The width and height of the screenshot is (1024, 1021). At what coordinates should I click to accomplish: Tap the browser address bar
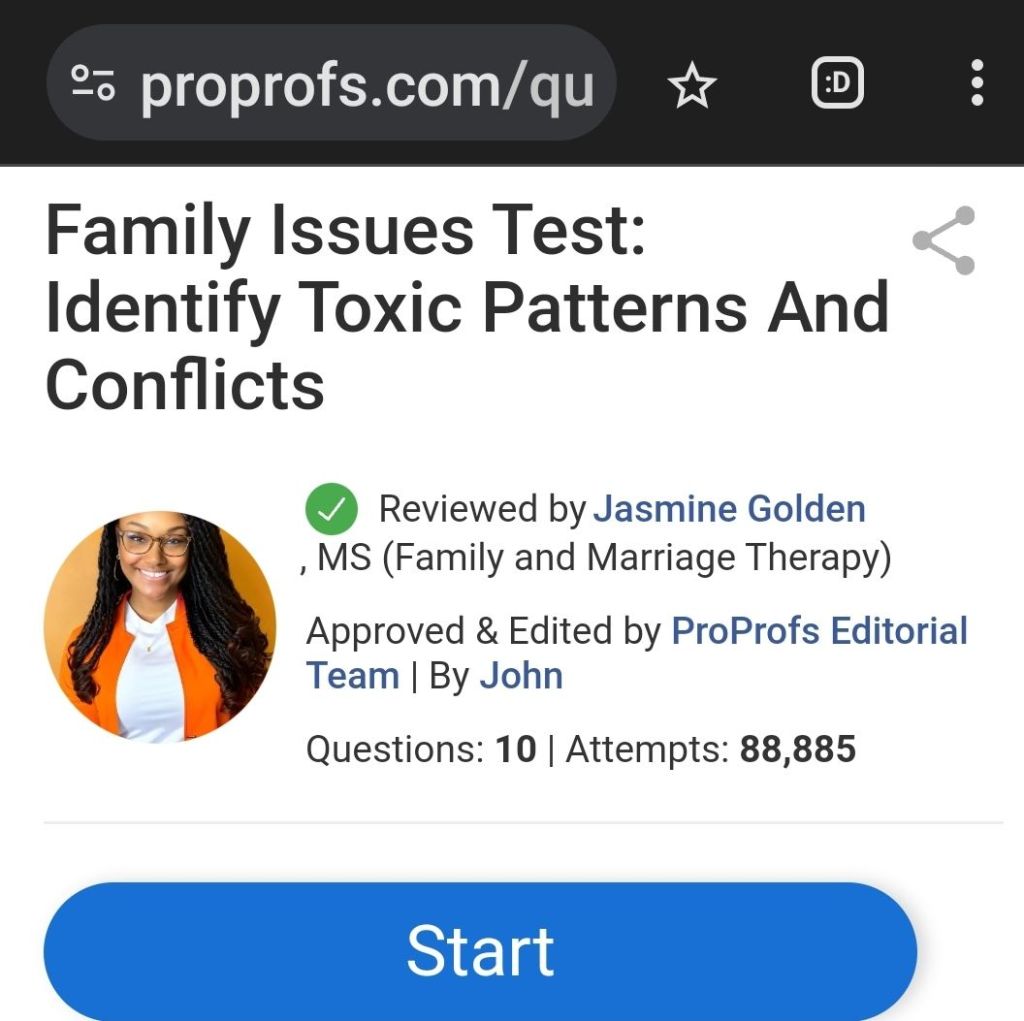point(366,85)
